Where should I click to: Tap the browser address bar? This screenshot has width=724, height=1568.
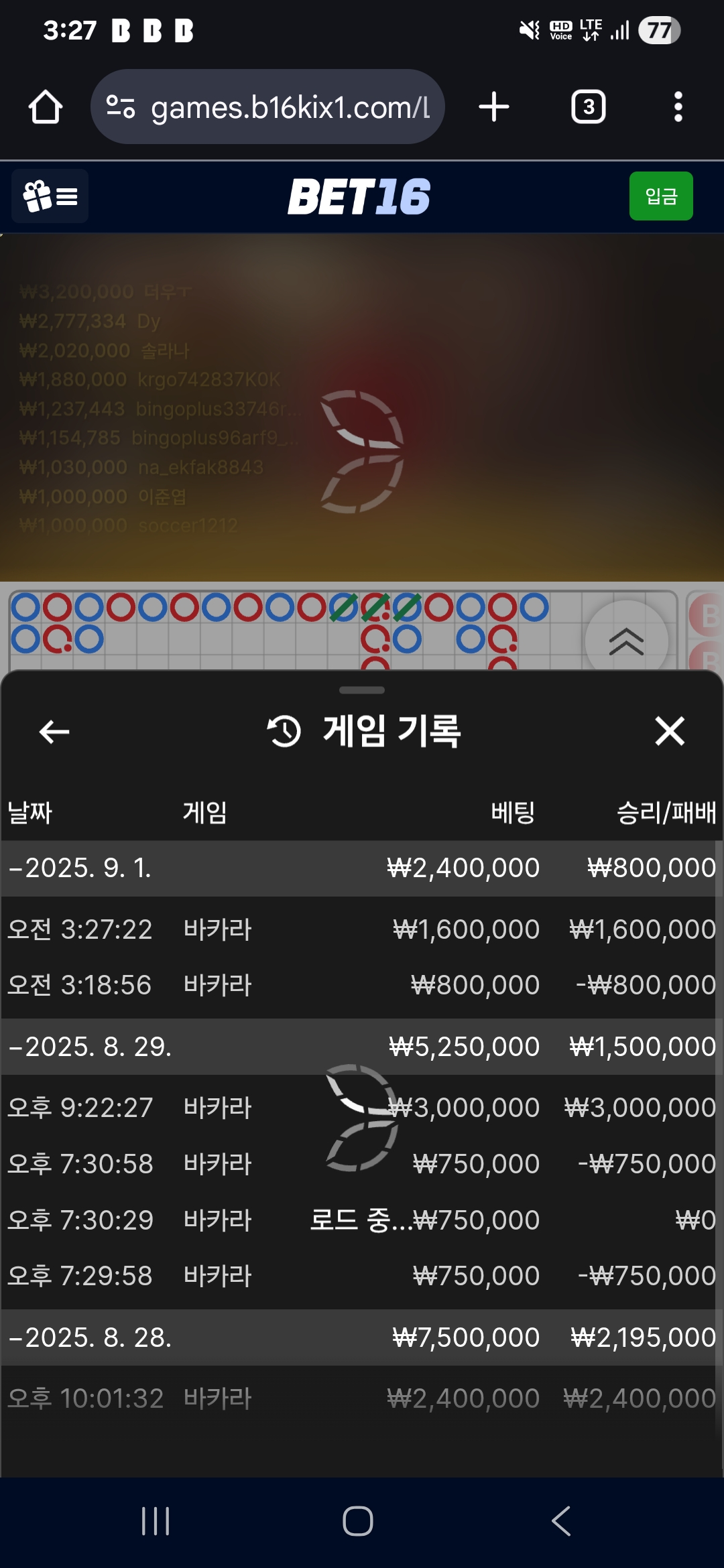click(x=267, y=107)
